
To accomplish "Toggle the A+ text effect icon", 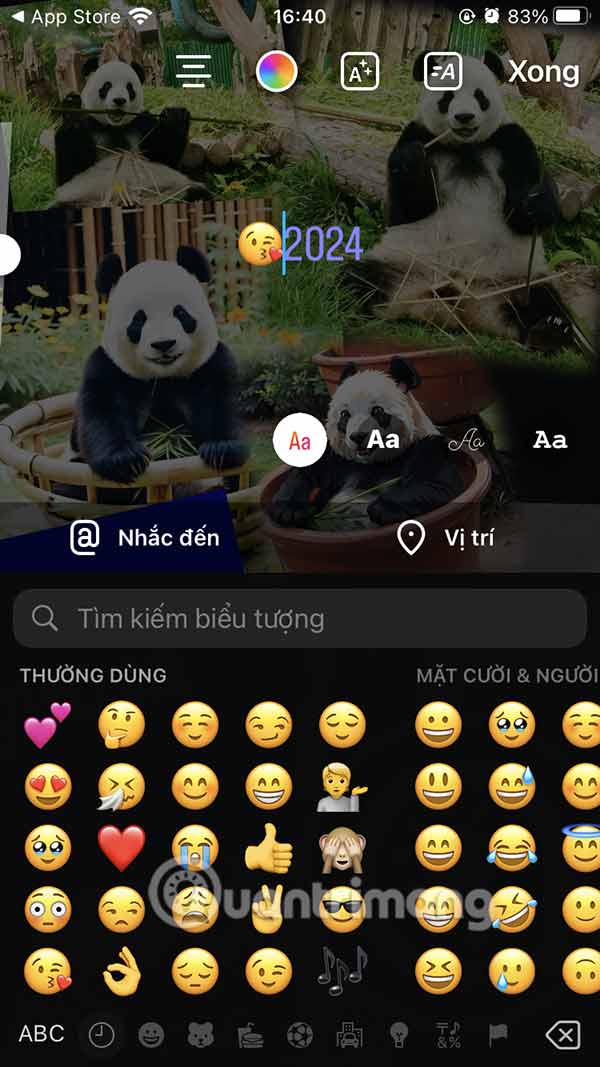I will (359, 71).
